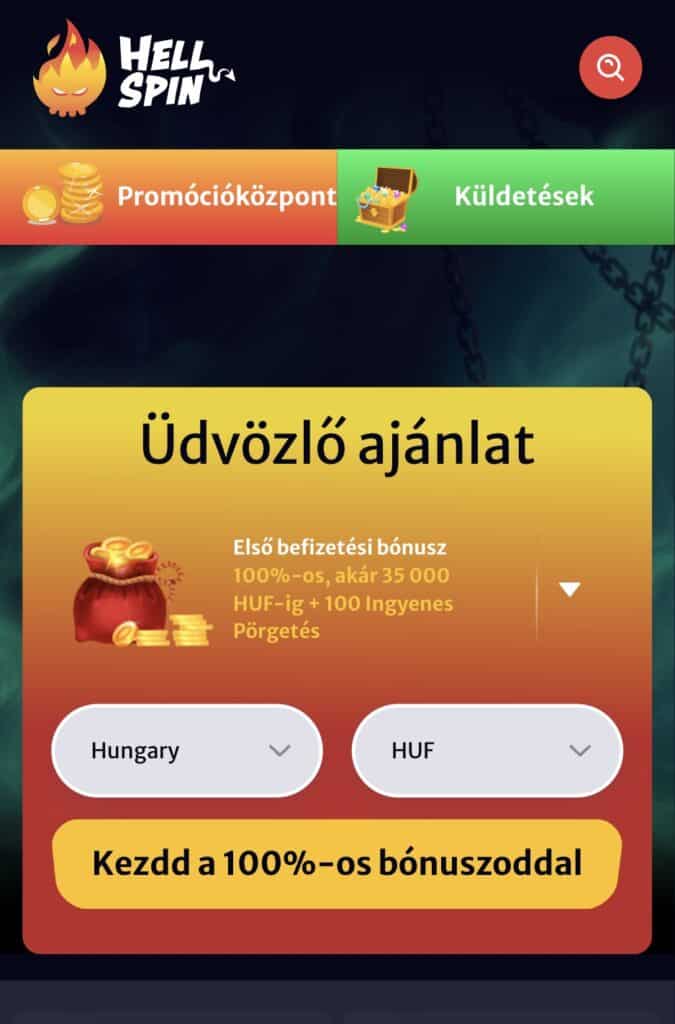Viewport: 675px width, 1024px height.
Task: Open the Hungary country dropdown
Action: [x=187, y=750]
